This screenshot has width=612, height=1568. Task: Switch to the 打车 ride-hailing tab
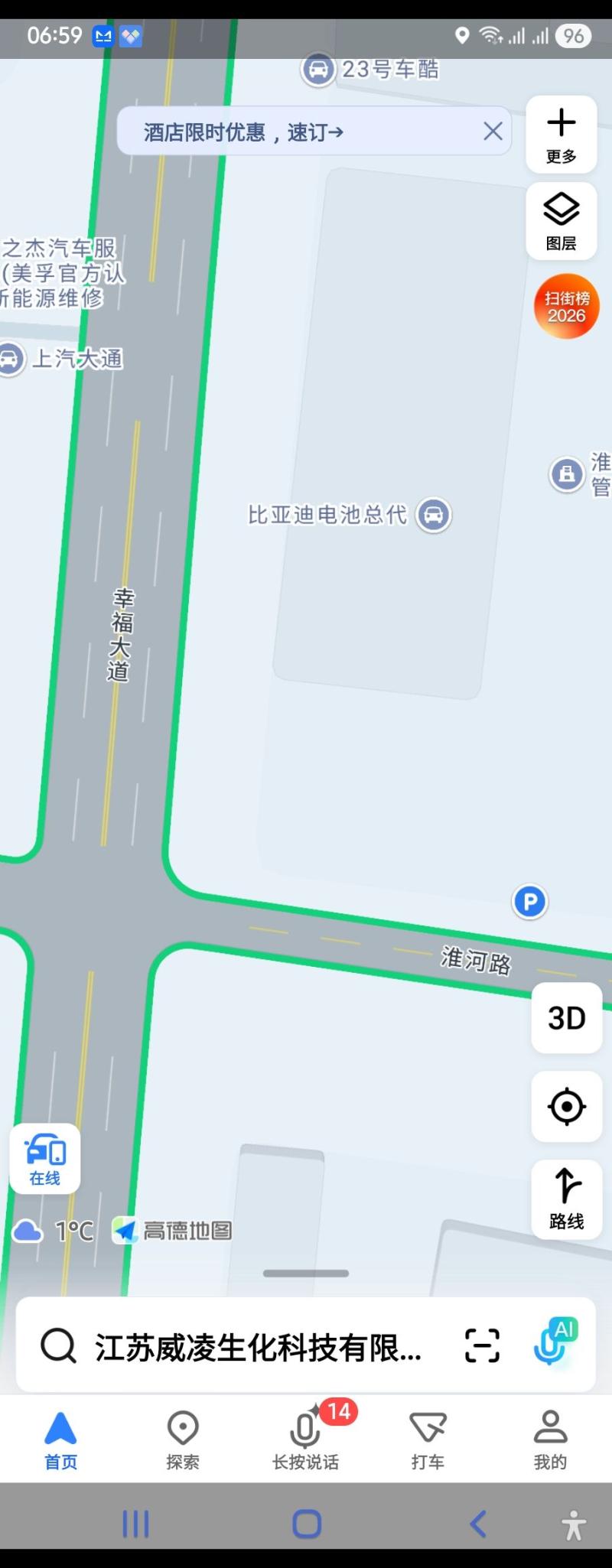tap(428, 1440)
